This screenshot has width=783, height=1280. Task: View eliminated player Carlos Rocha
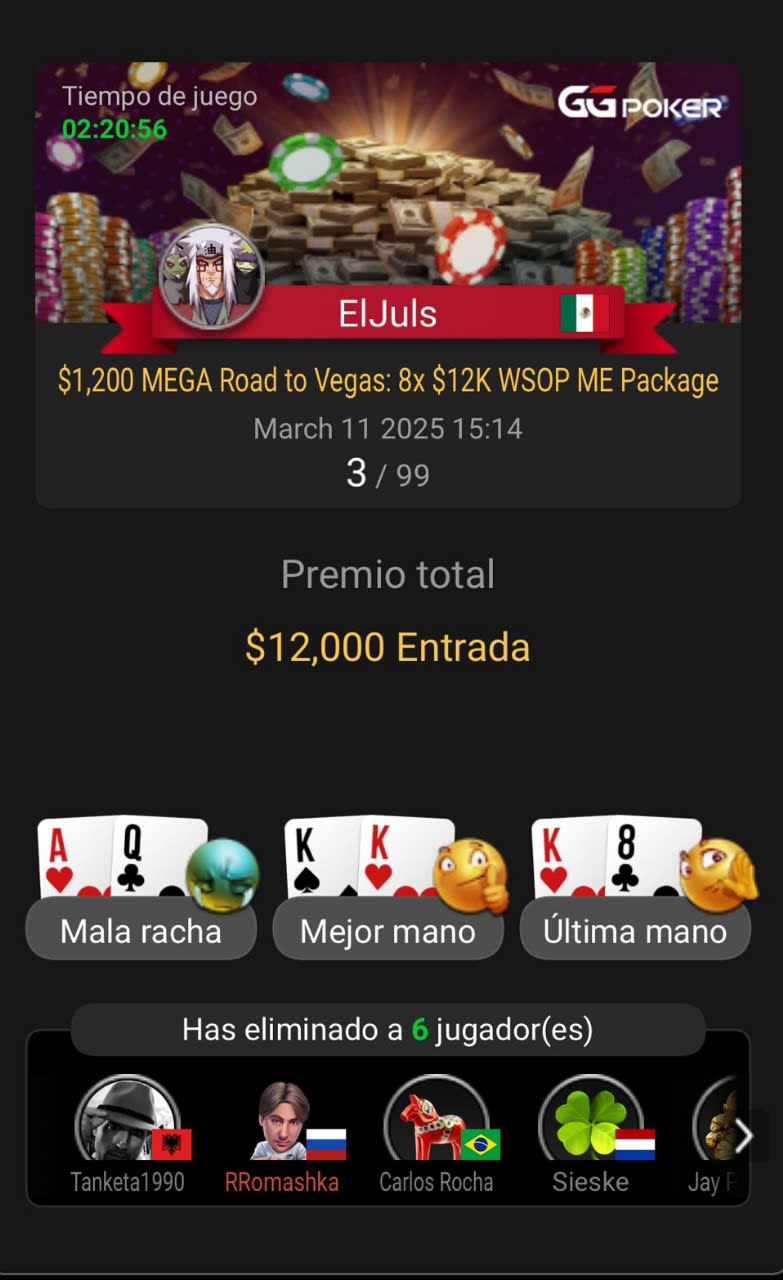click(x=437, y=1128)
